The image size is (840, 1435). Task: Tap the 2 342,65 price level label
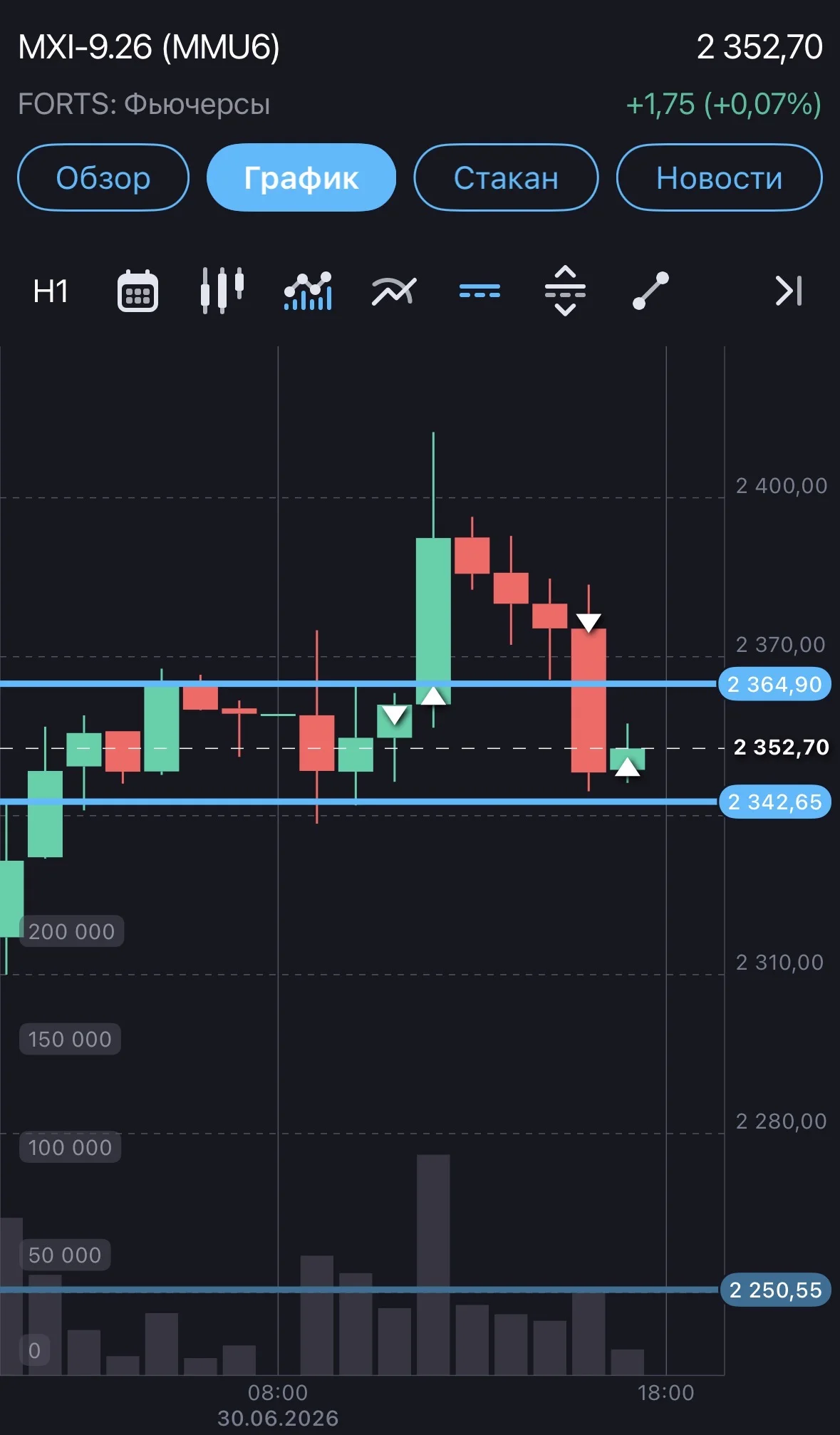(774, 802)
